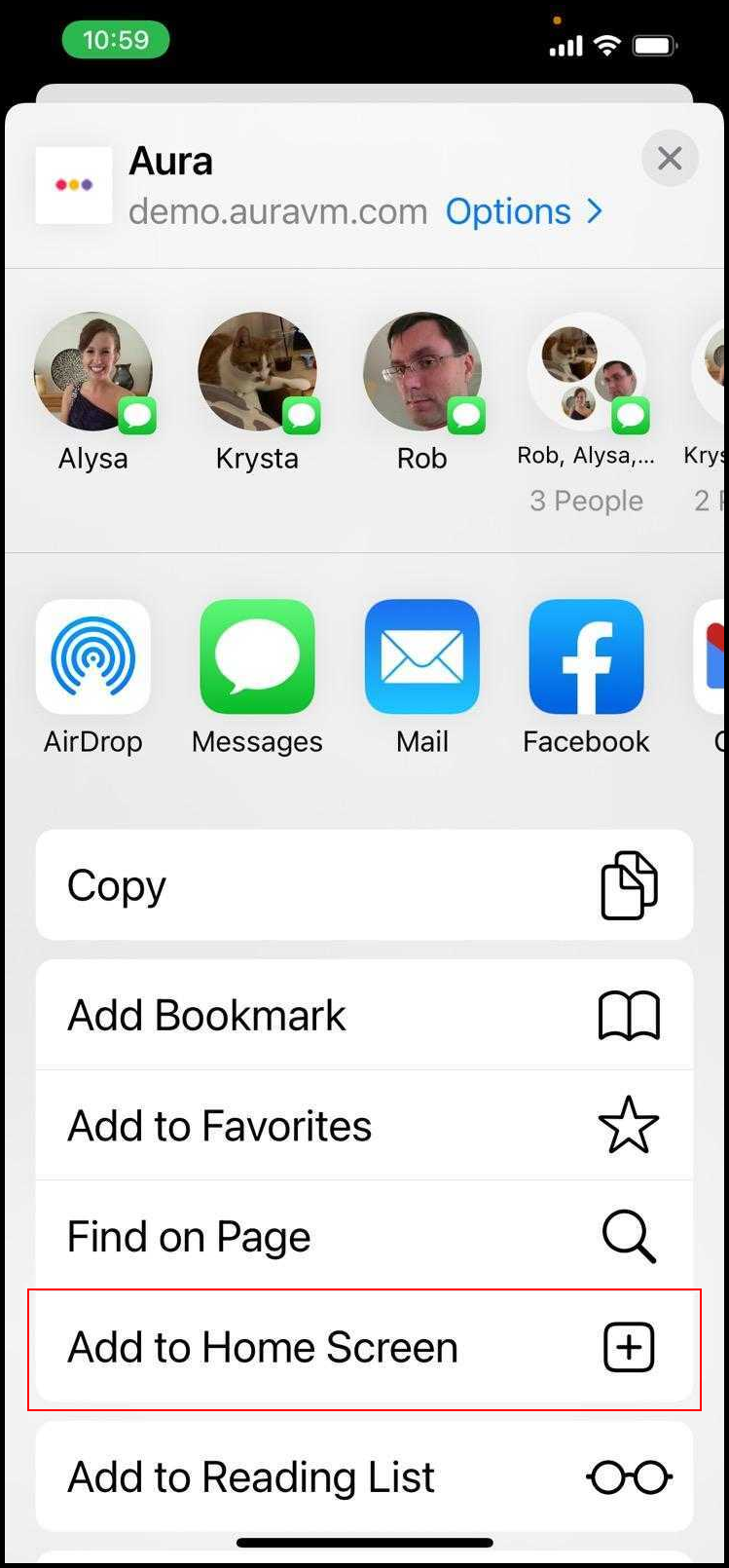Add the page to Favorites
This screenshot has height=1568, width=729.
point(365,1126)
